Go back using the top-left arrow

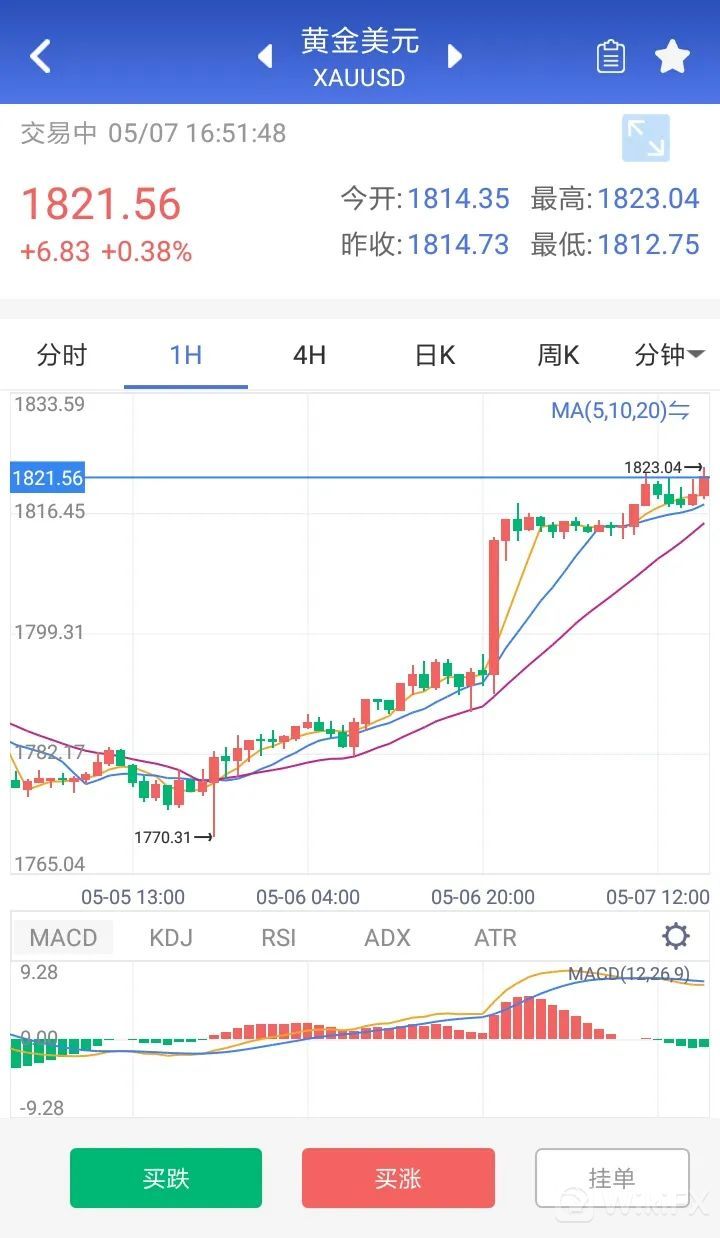point(40,57)
